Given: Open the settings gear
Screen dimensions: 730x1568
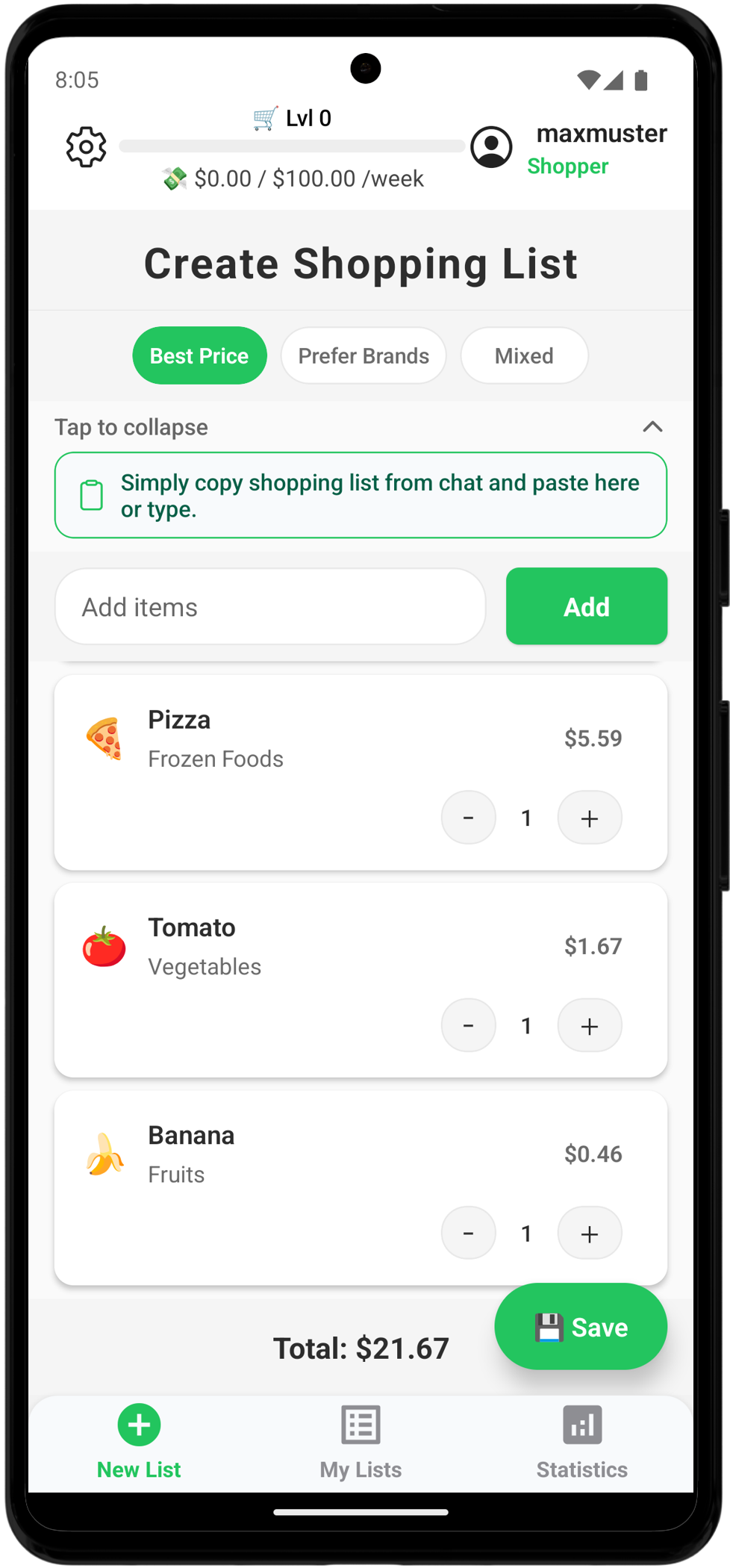Looking at the screenshot, I should click(x=86, y=147).
